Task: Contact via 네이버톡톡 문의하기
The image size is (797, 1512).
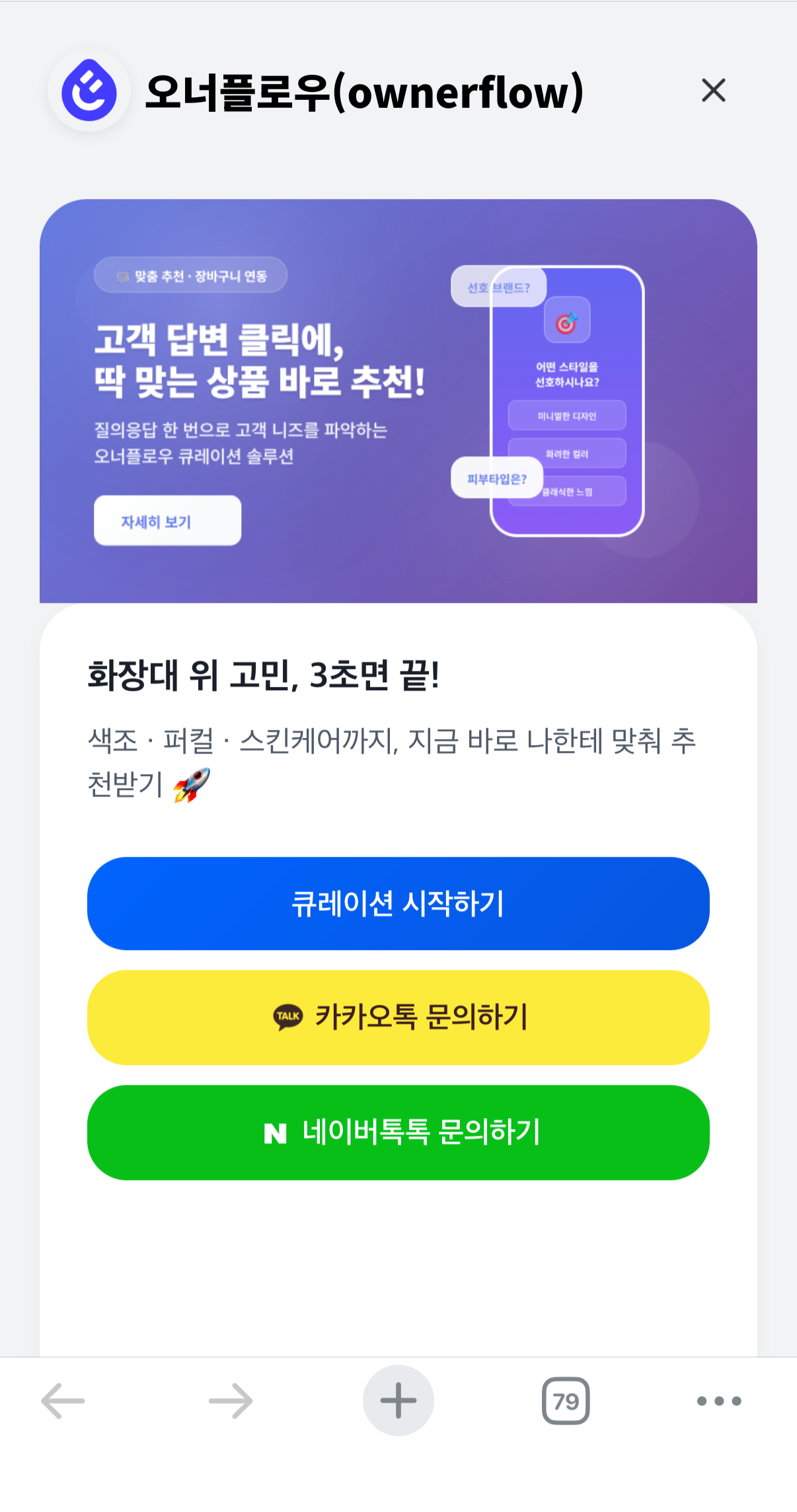Action: coord(398,1132)
